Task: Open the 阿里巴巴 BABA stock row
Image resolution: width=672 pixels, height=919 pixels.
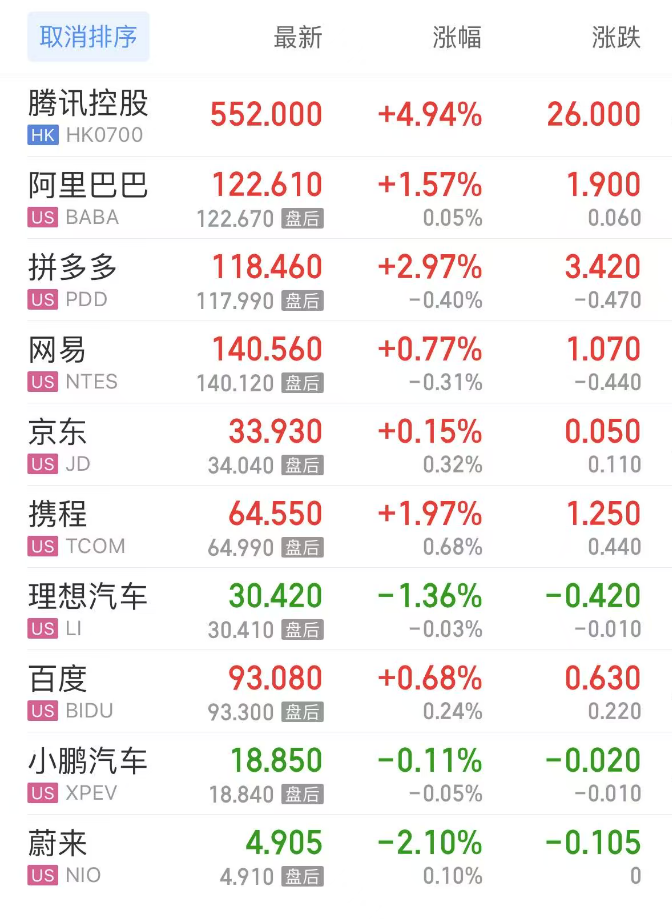Action: click(x=88, y=198)
